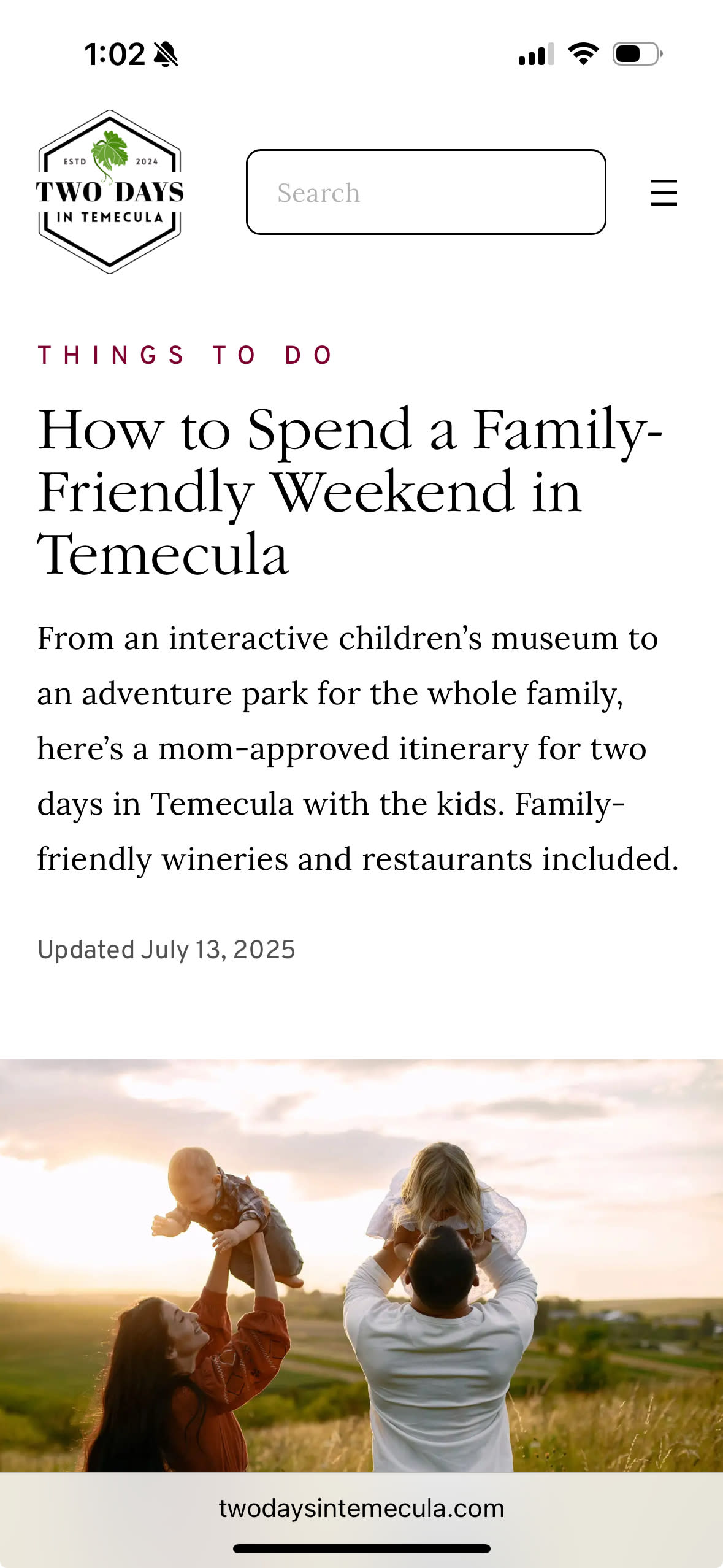Tap the twodaysintemecula.com address bar
This screenshot has width=723, height=1568.
pyautogui.click(x=361, y=1508)
